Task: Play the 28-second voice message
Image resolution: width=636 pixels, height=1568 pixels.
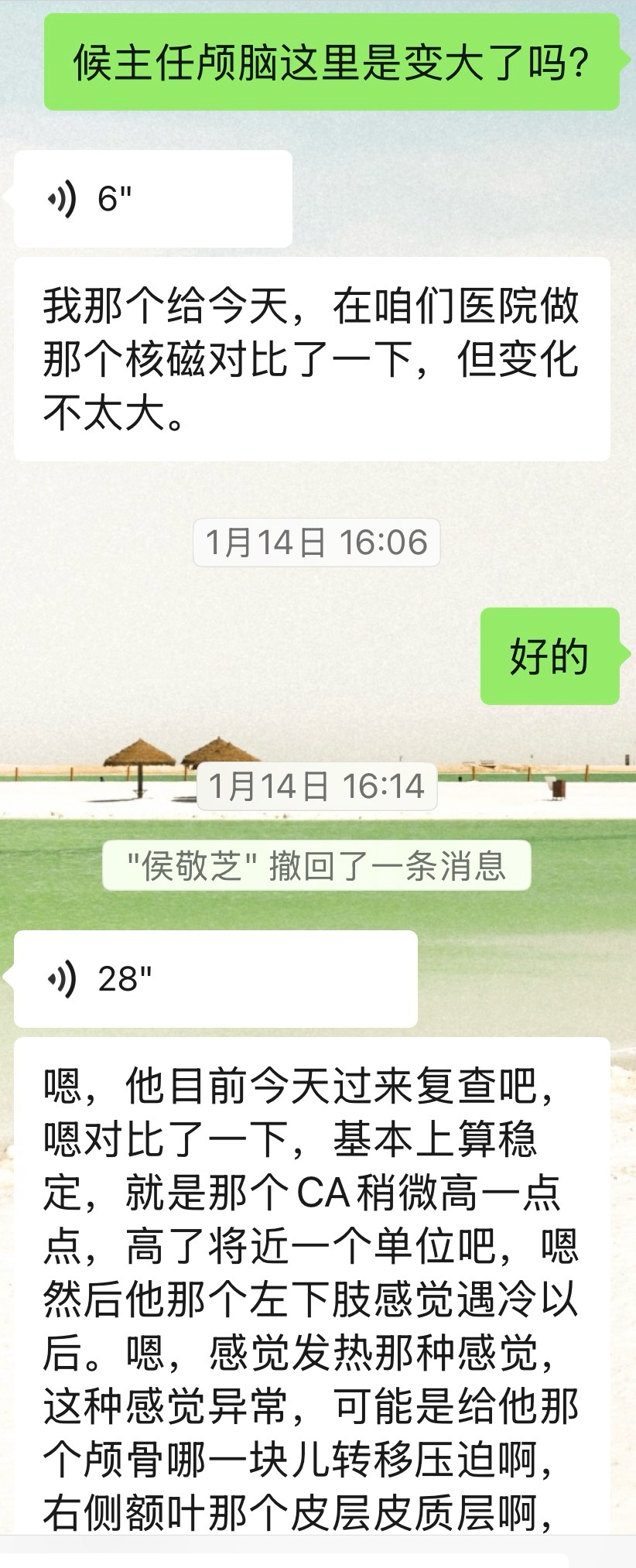Action: pos(215,979)
